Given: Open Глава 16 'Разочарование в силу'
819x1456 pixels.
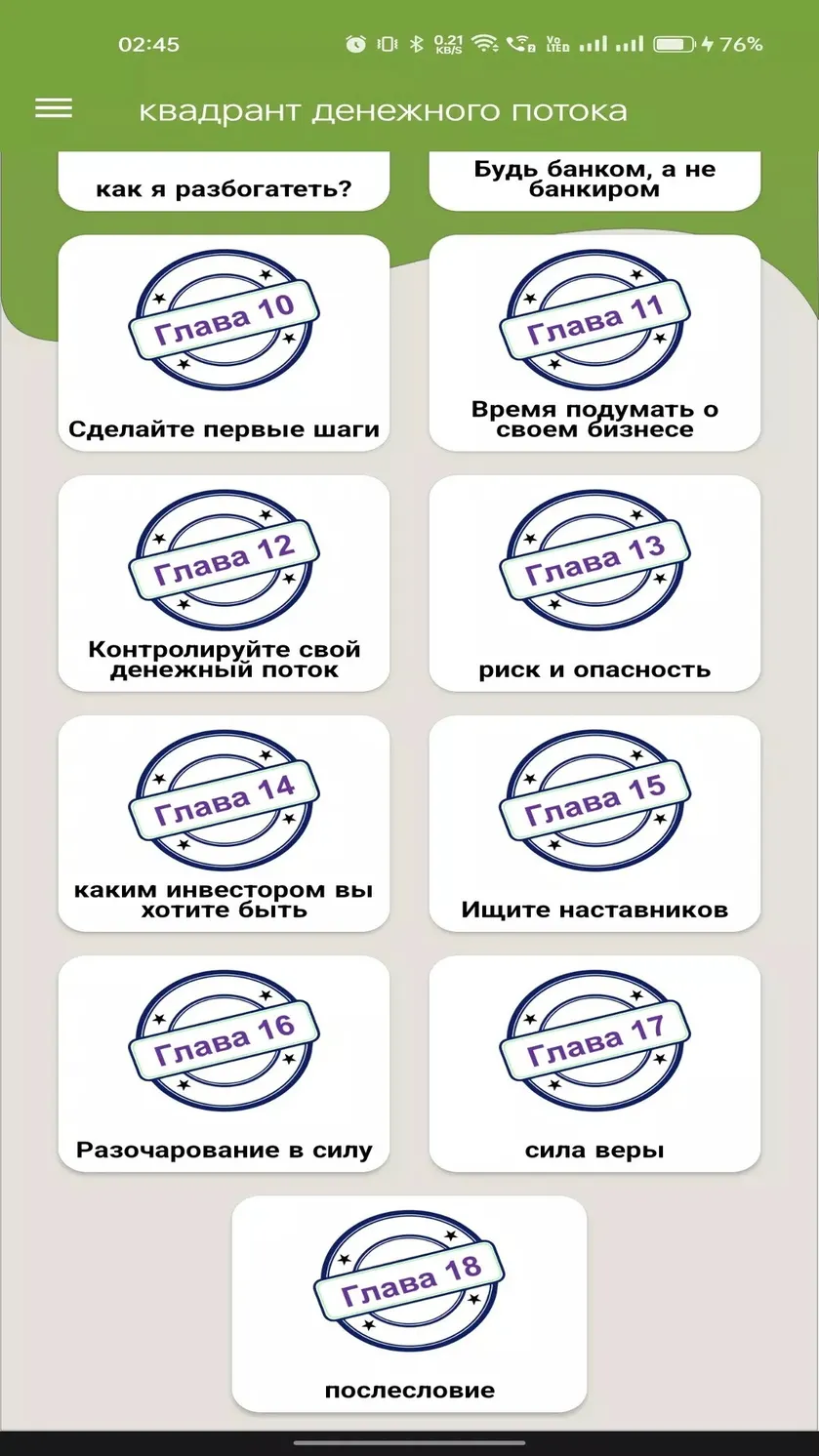Looking at the screenshot, I should tap(224, 1064).
